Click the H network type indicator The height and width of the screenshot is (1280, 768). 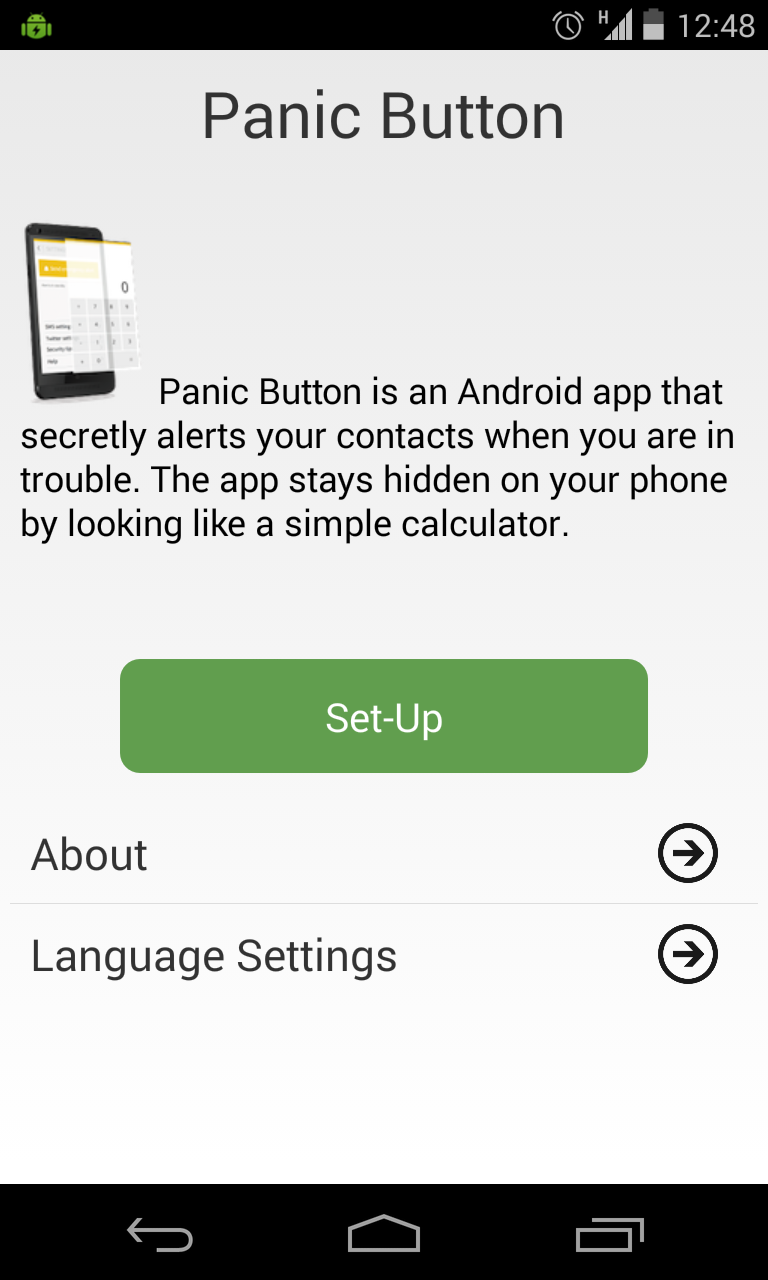(604, 18)
